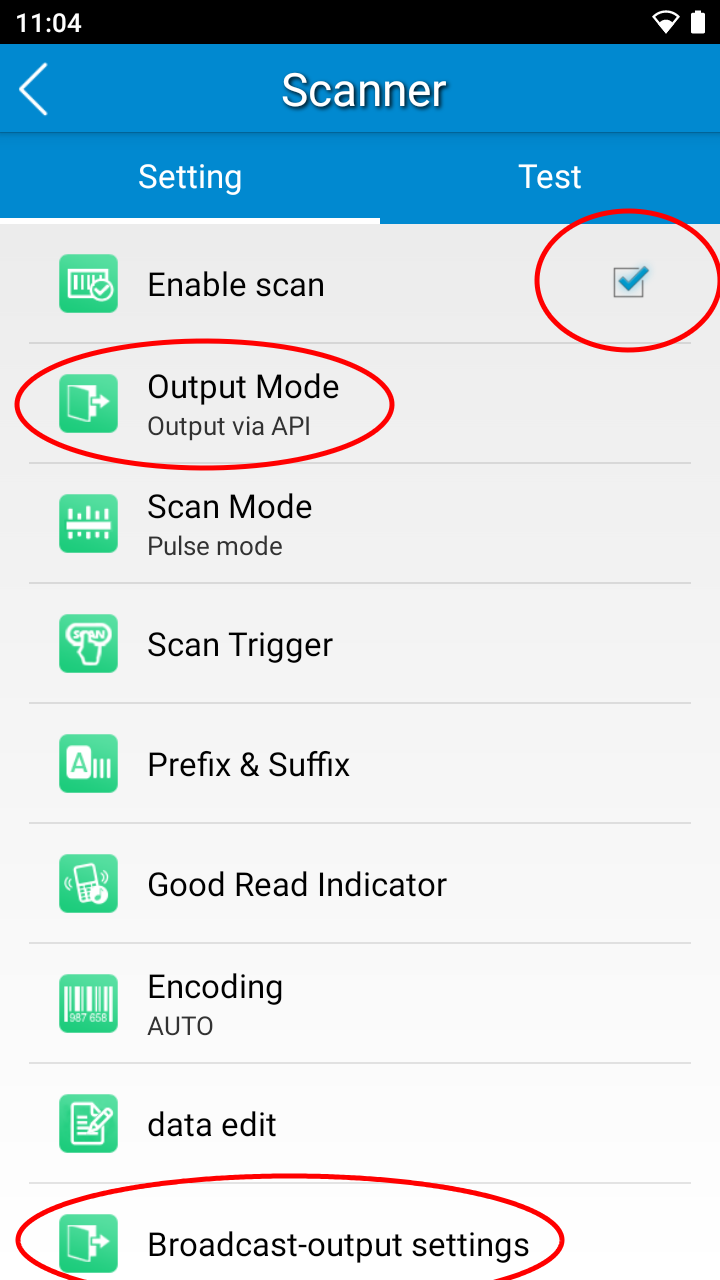Open Good Read Indicator settings
This screenshot has width=720, height=1280.
297,884
